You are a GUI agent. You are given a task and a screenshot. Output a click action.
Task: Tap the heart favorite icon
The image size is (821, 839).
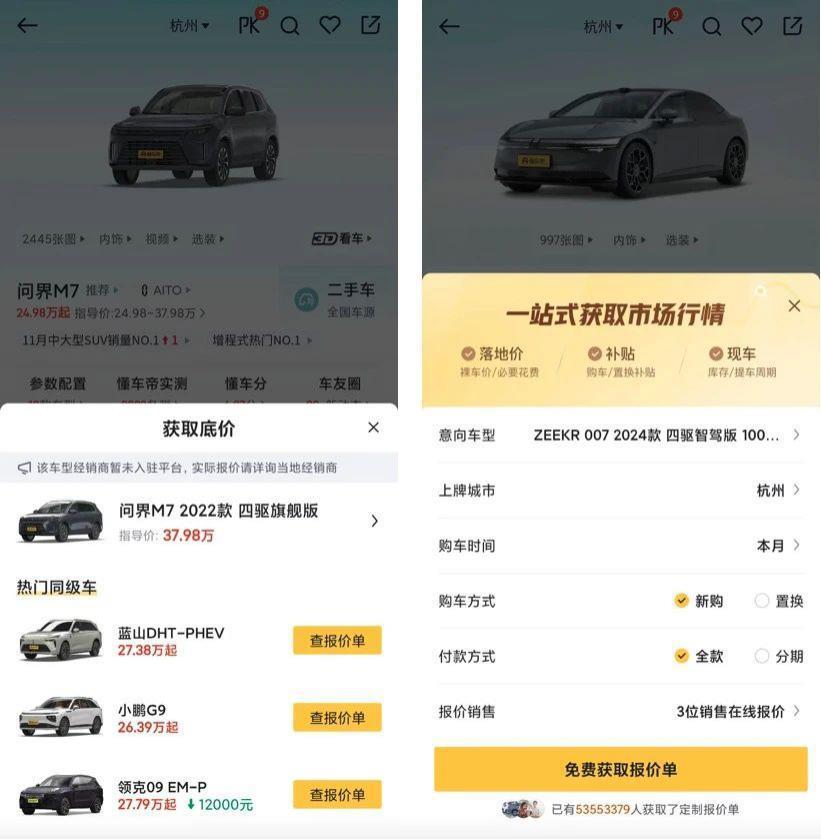point(329,25)
